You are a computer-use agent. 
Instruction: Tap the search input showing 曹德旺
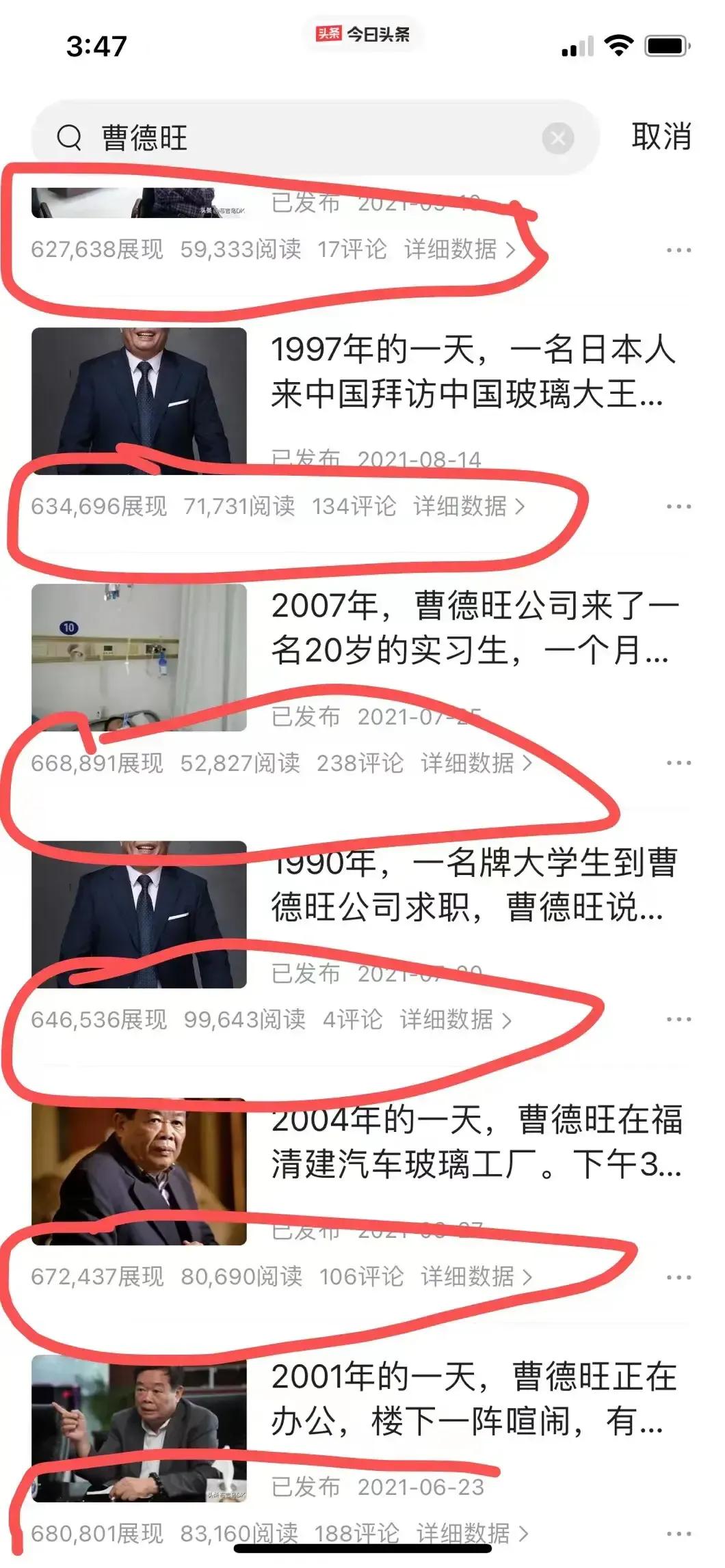[205, 137]
